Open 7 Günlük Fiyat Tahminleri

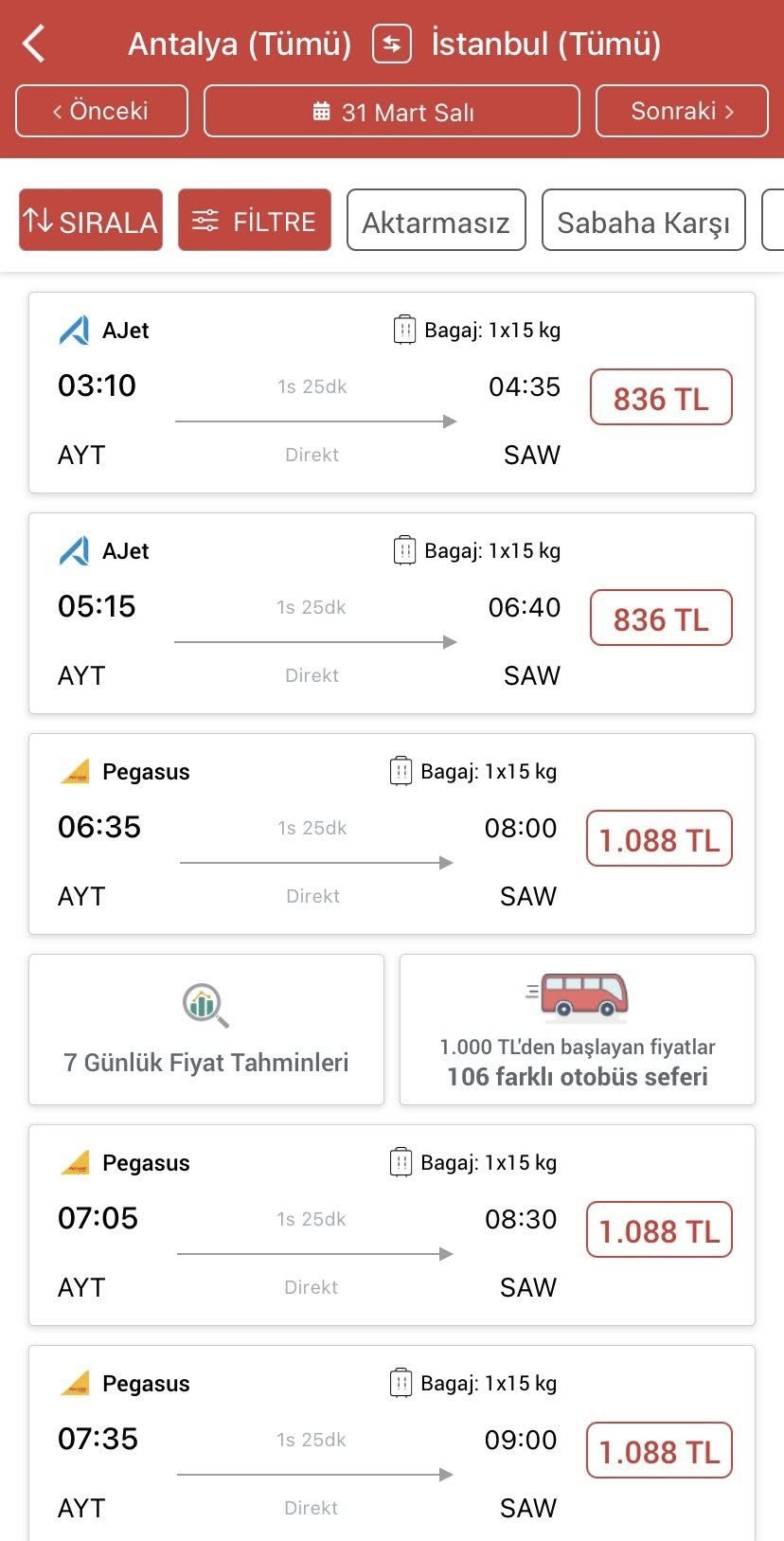(x=205, y=1029)
